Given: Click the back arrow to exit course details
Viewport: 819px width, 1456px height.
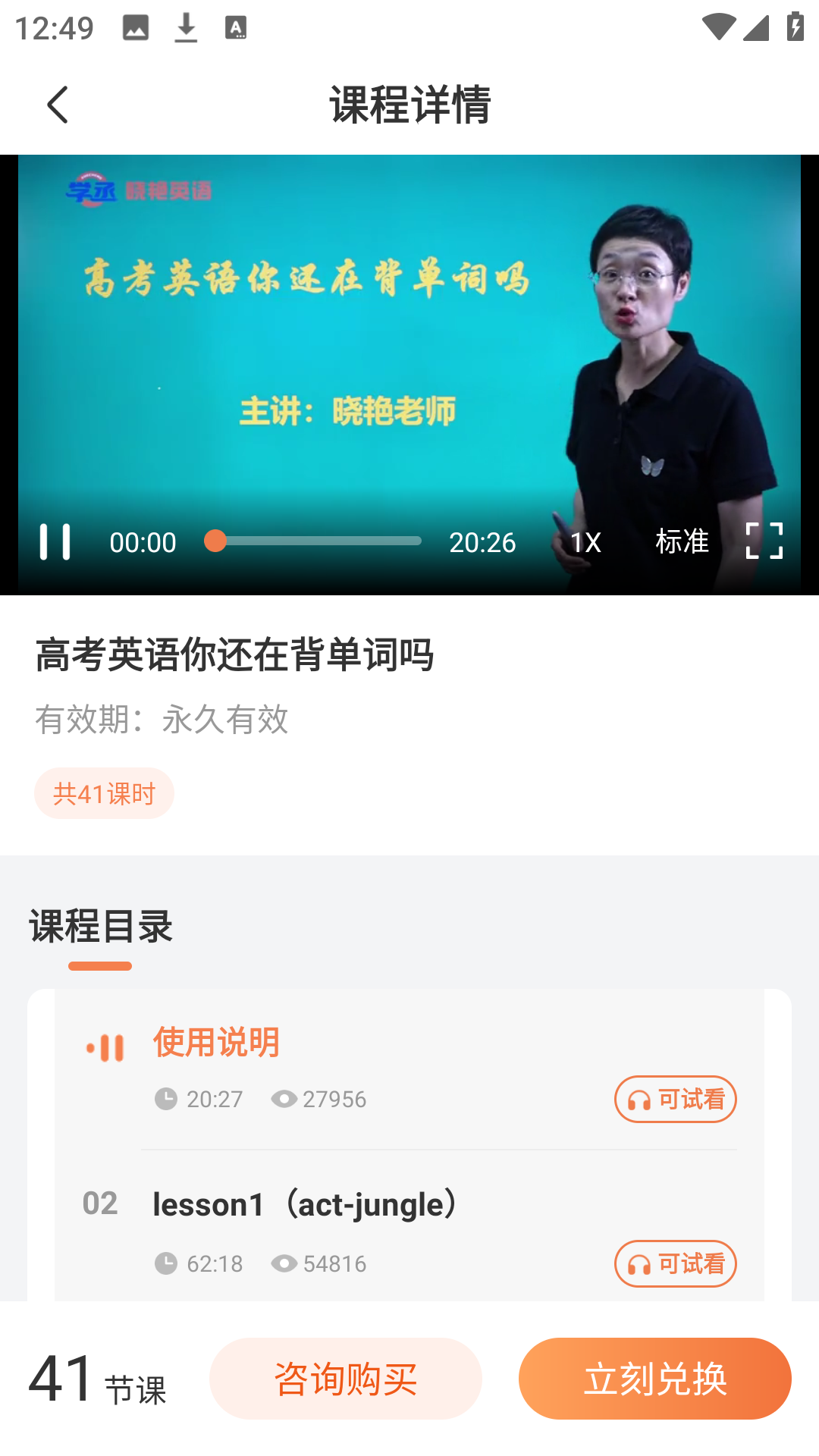Looking at the screenshot, I should tap(58, 105).
